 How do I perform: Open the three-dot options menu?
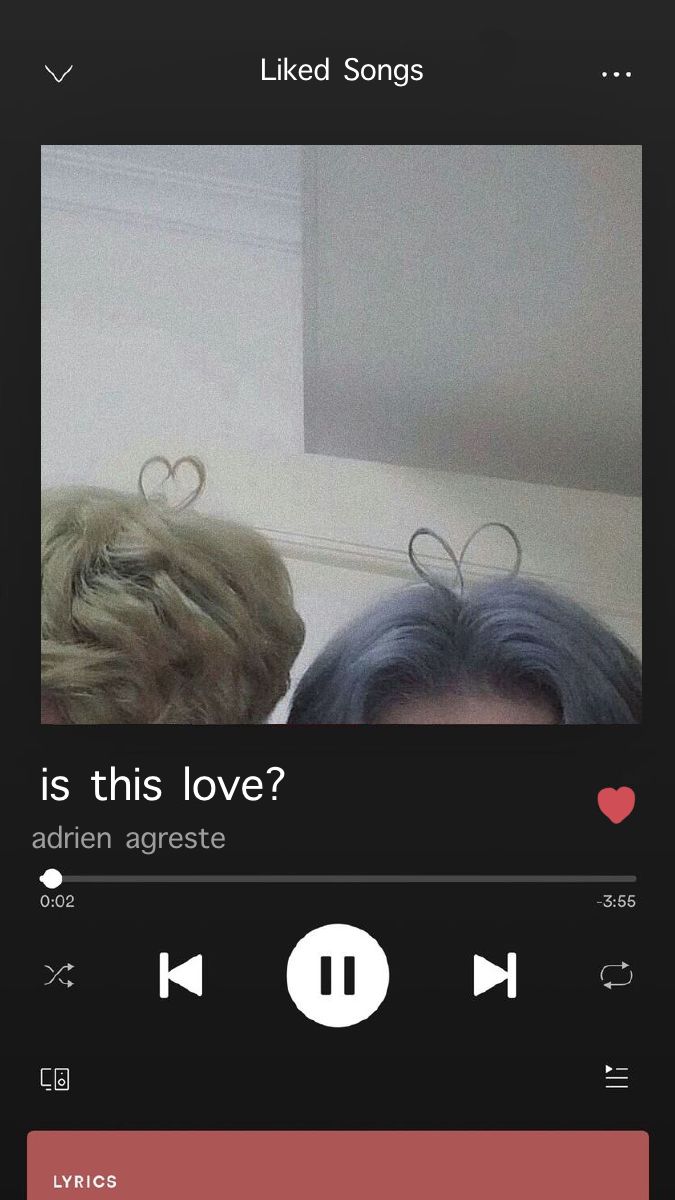pyautogui.click(x=616, y=74)
